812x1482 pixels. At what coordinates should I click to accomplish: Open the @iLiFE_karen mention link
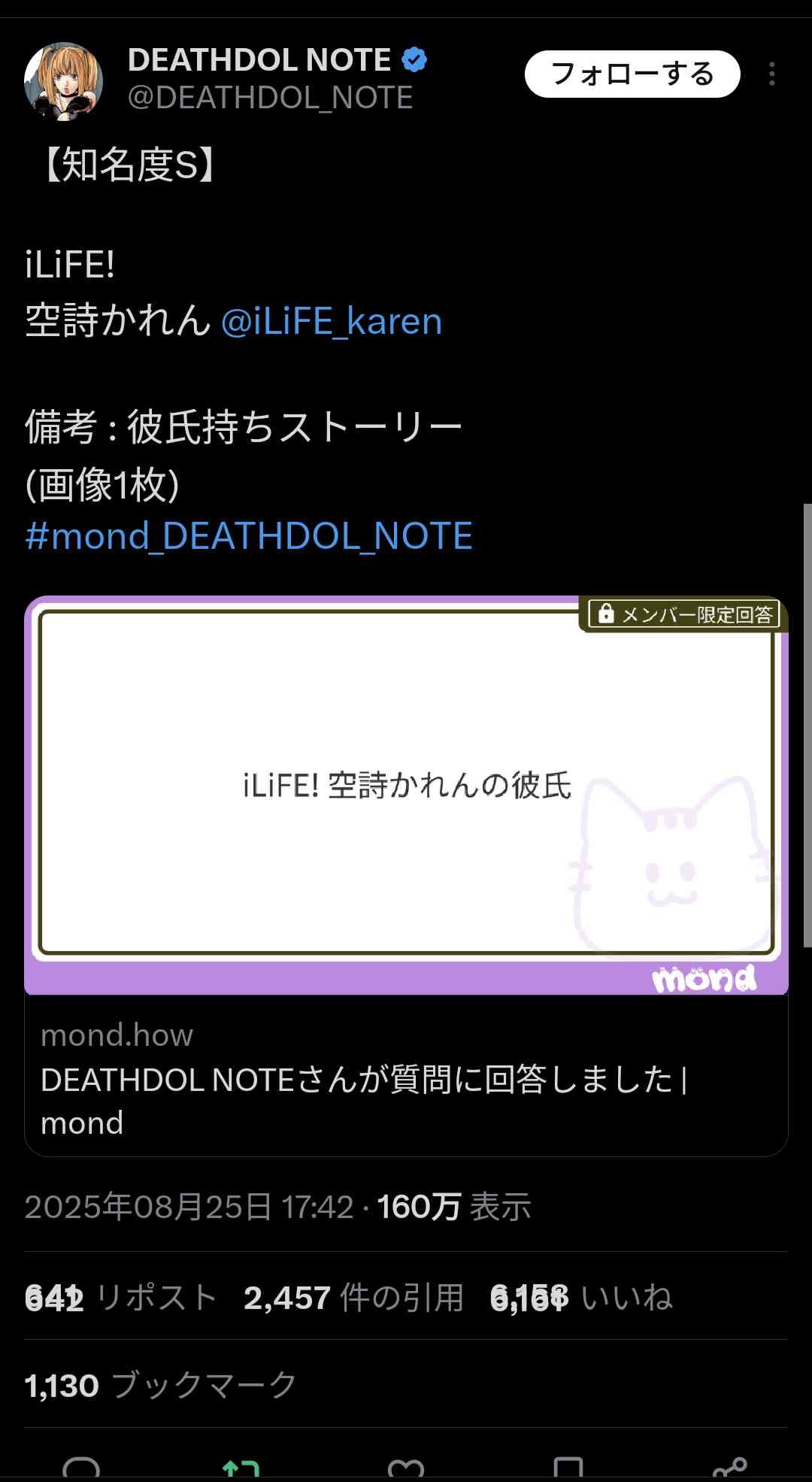(331, 321)
